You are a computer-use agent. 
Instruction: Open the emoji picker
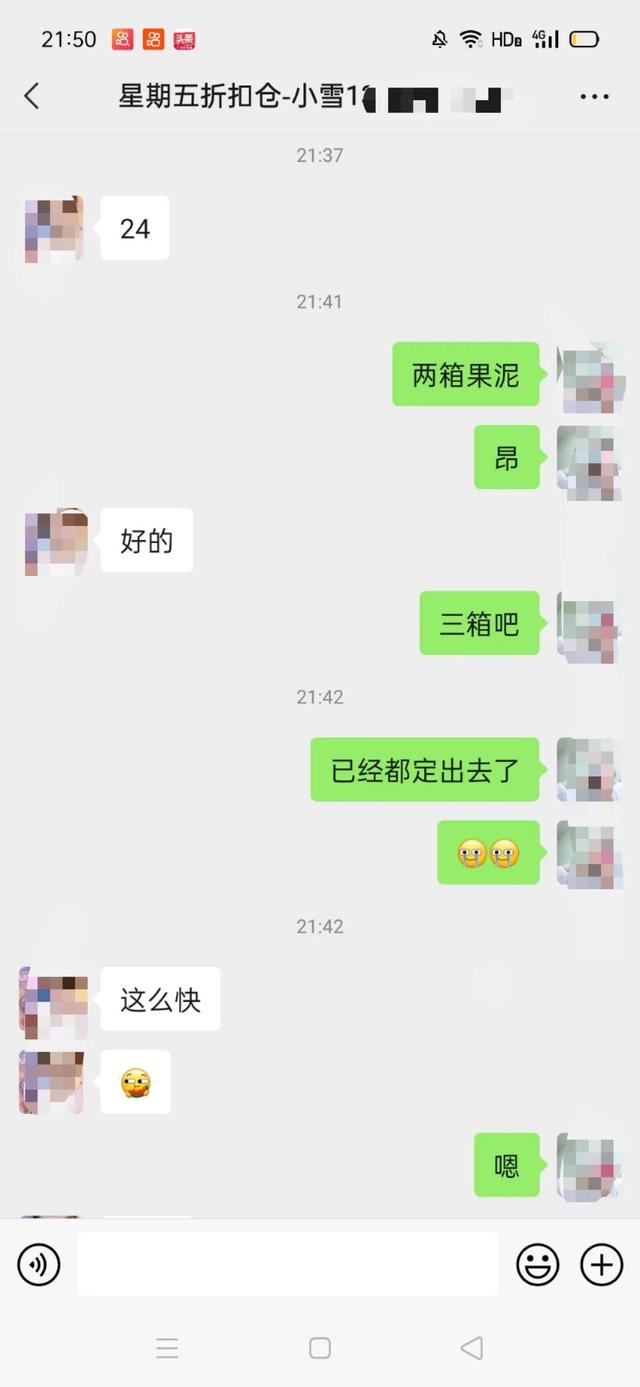tap(537, 1265)
